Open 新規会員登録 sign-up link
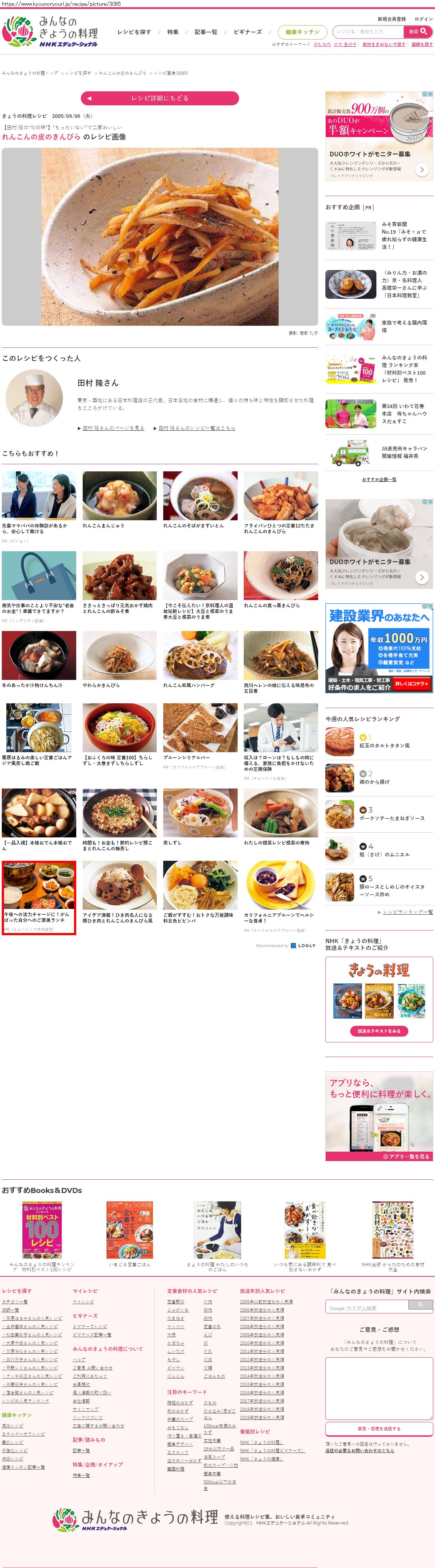435x1568 pixels. coord(391,19)
